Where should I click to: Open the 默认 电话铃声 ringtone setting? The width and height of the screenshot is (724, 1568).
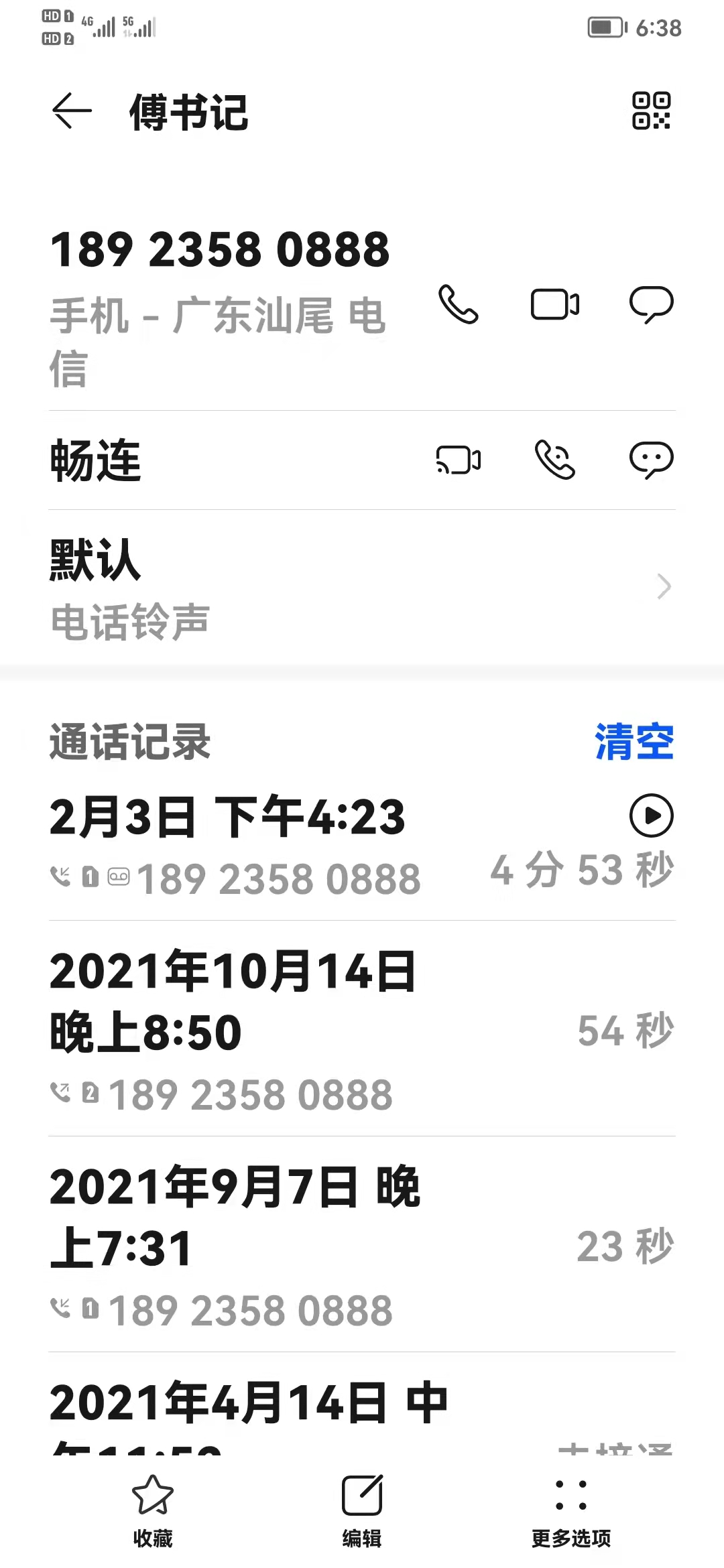[x=362, y=588]
